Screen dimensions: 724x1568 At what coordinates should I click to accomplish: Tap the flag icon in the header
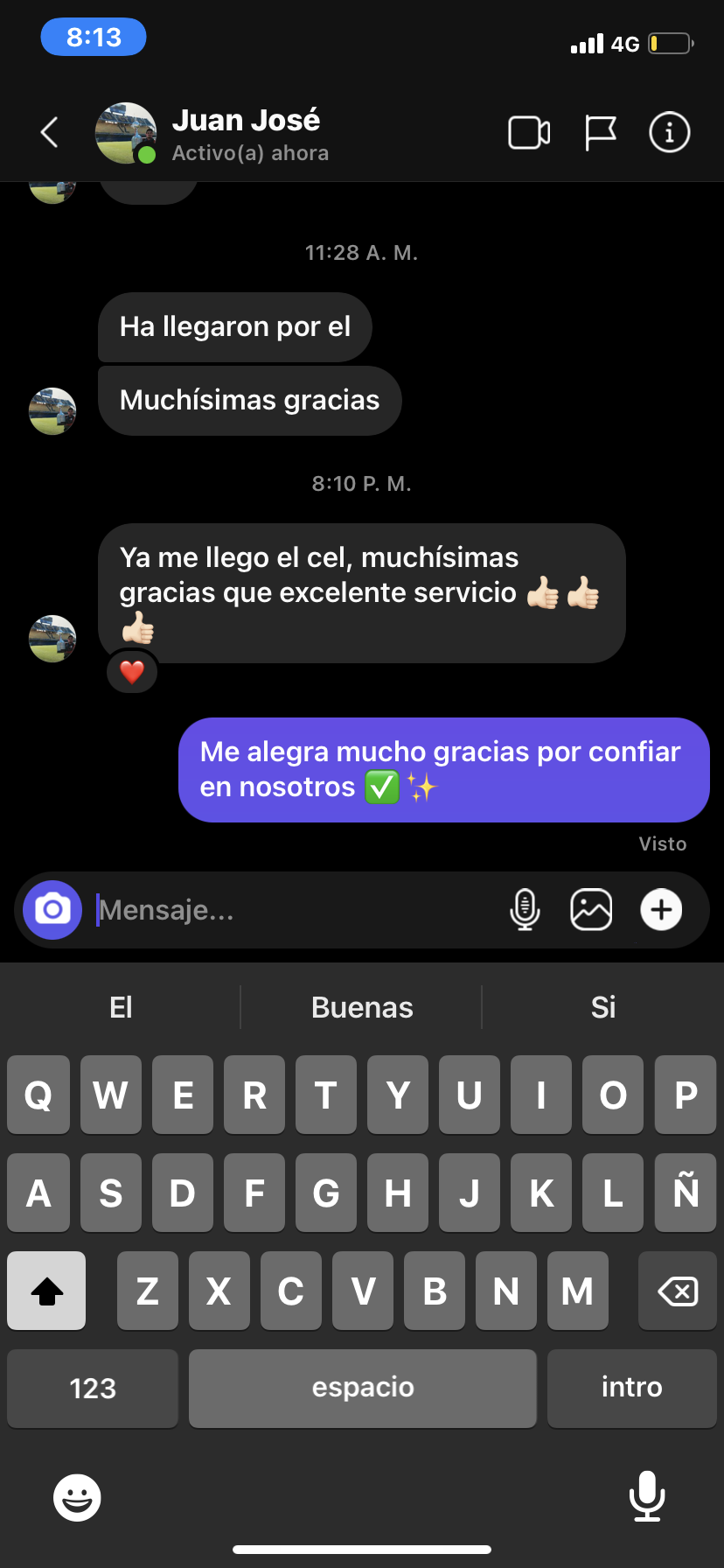(600, 133)
